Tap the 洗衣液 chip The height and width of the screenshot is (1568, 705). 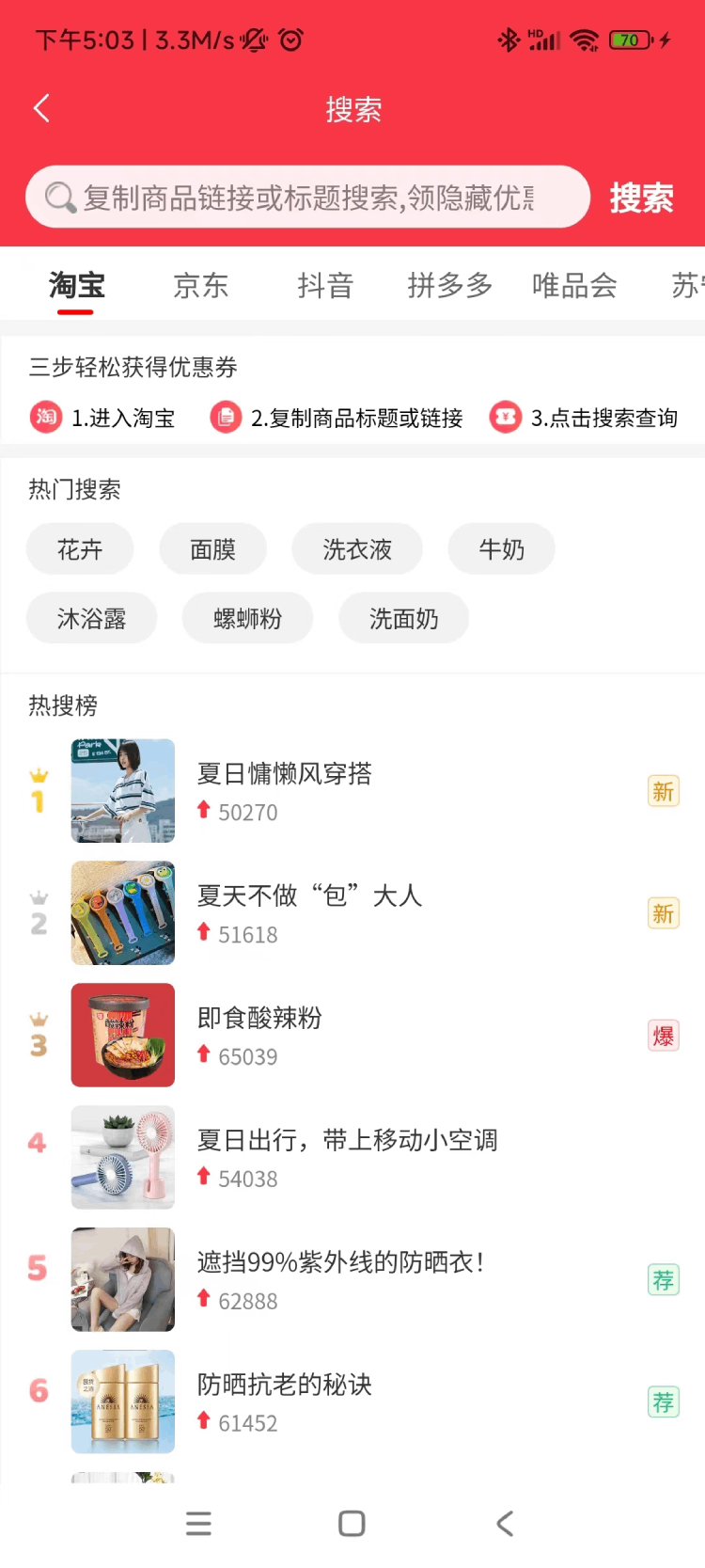[357, 549]
